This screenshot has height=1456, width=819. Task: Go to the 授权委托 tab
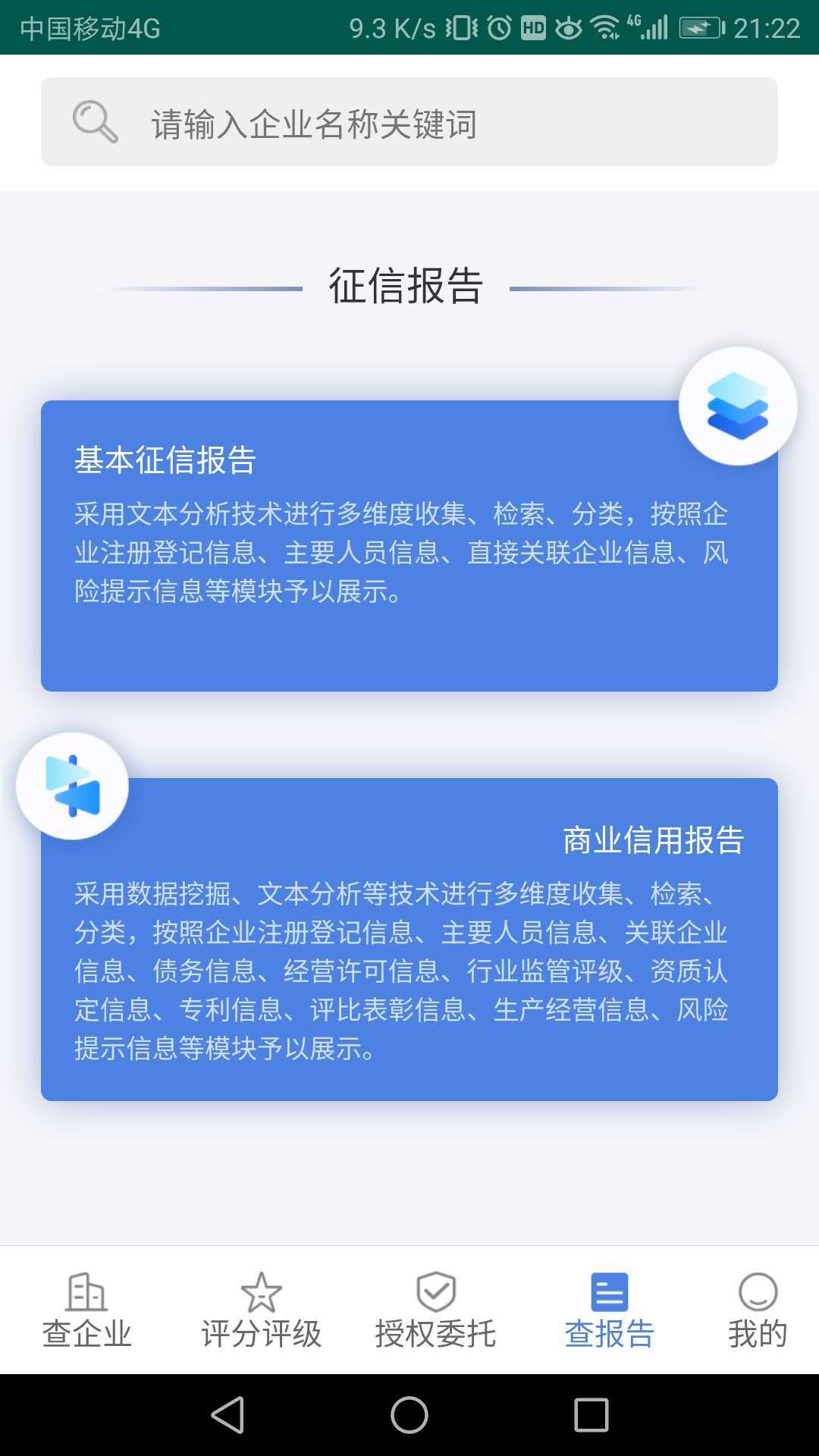(435, 1311)
